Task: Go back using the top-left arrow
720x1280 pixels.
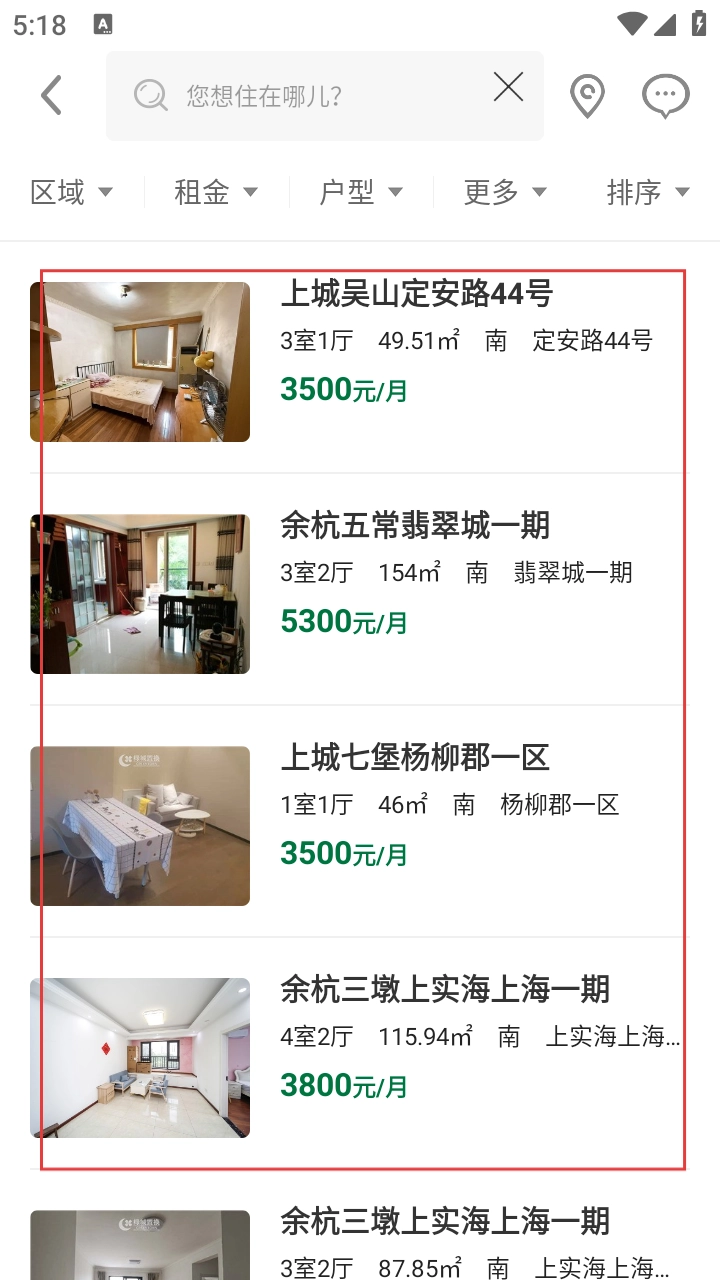Action: pos(52,96)
